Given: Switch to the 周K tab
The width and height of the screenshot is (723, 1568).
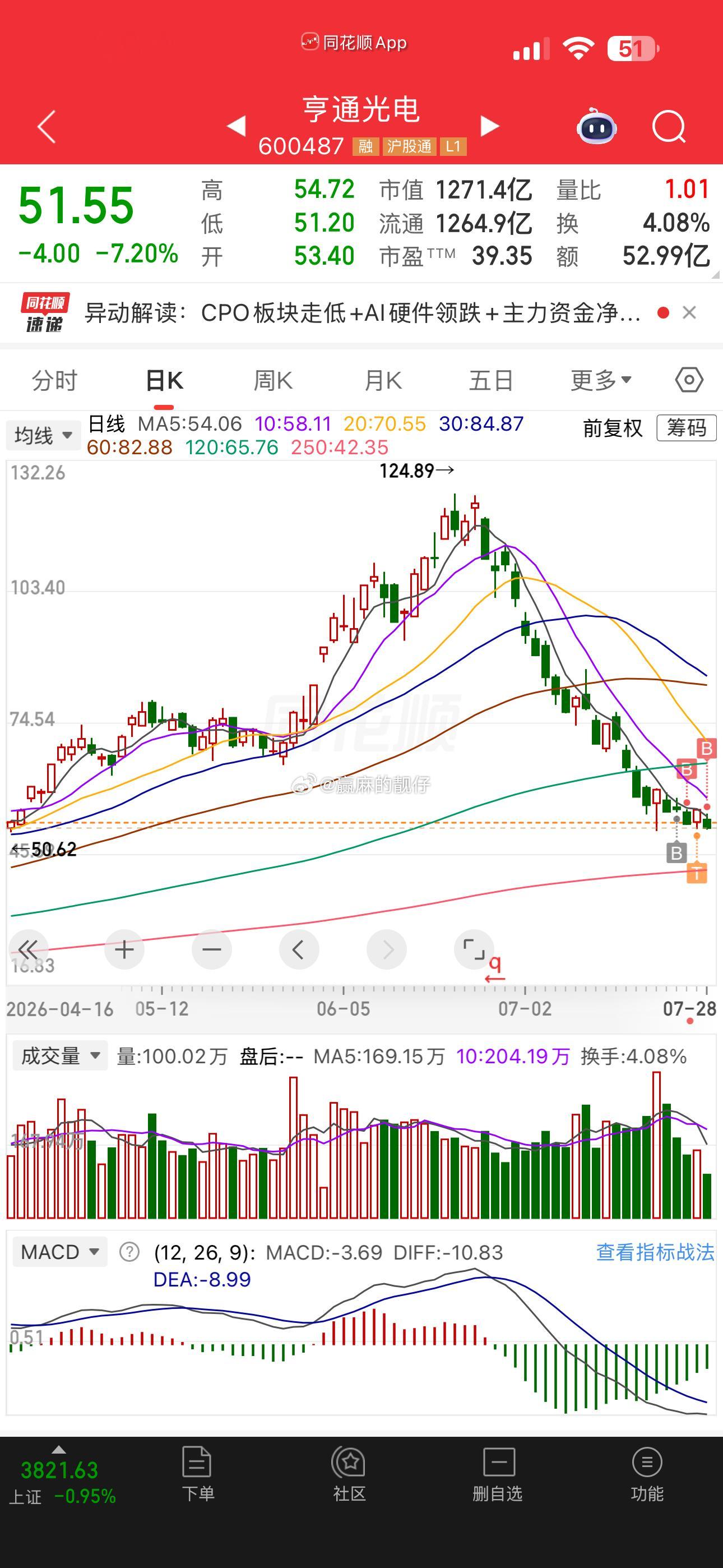Looking at the screenshot, I should click(274, 380).
